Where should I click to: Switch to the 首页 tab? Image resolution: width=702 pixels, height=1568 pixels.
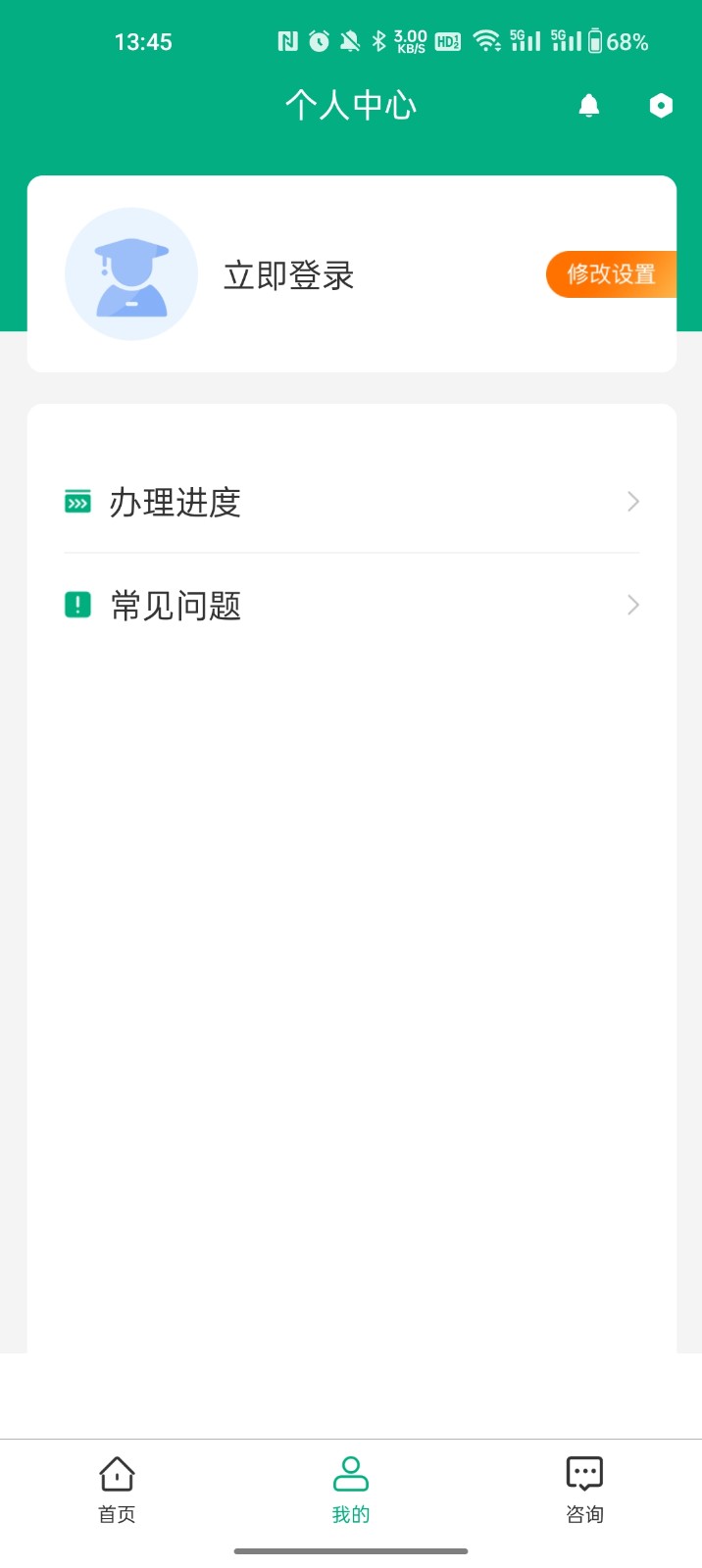(117, 1490)
